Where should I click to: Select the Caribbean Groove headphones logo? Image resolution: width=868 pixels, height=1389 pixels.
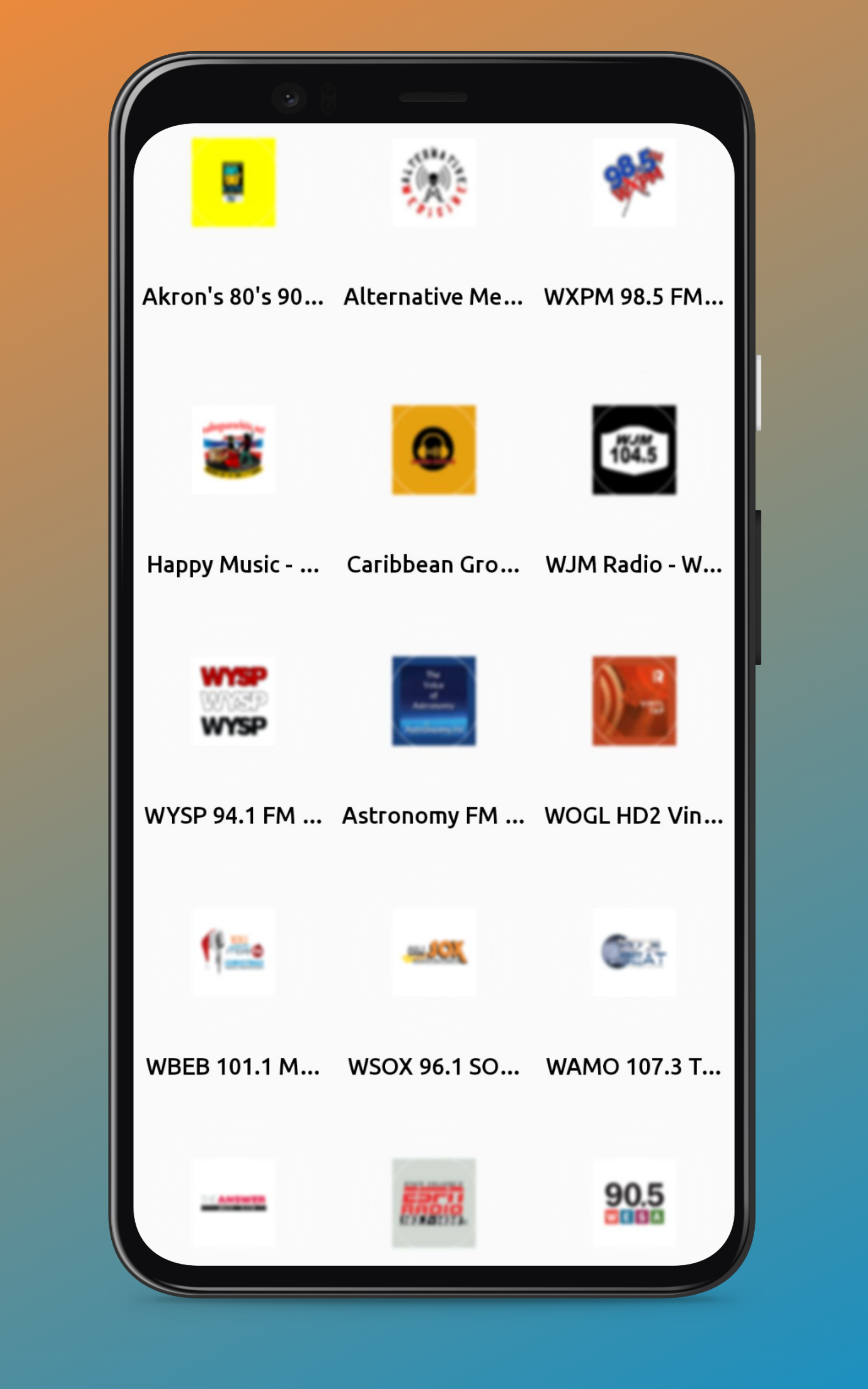point(433,450)
